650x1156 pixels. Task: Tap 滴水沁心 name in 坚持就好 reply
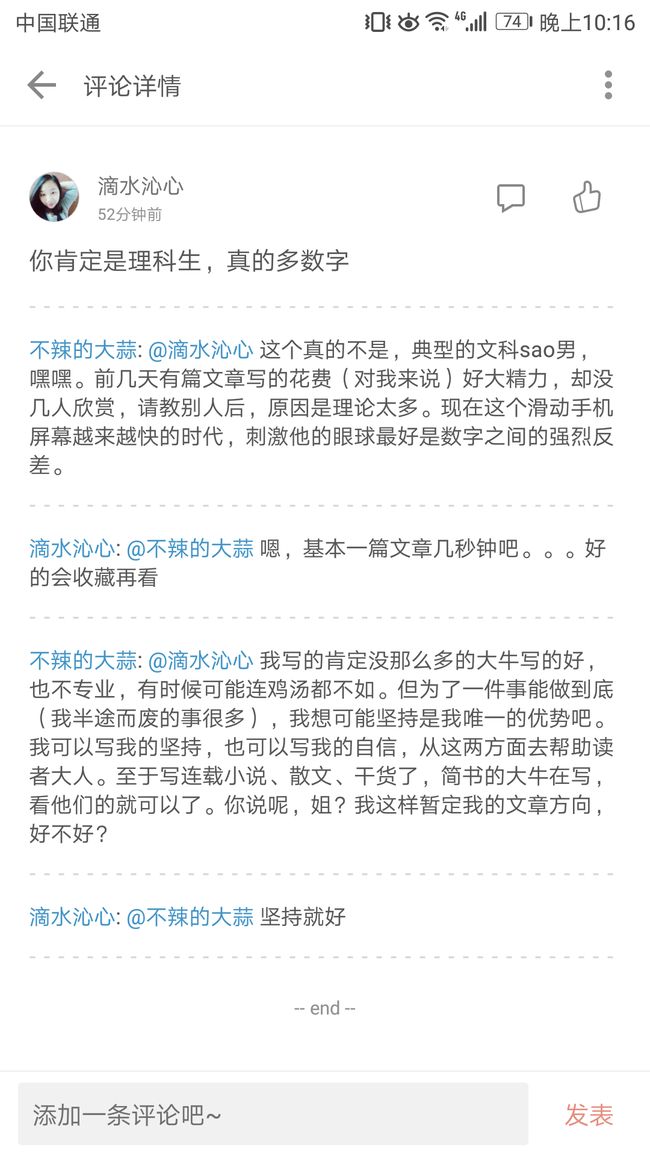click(72, 917)
